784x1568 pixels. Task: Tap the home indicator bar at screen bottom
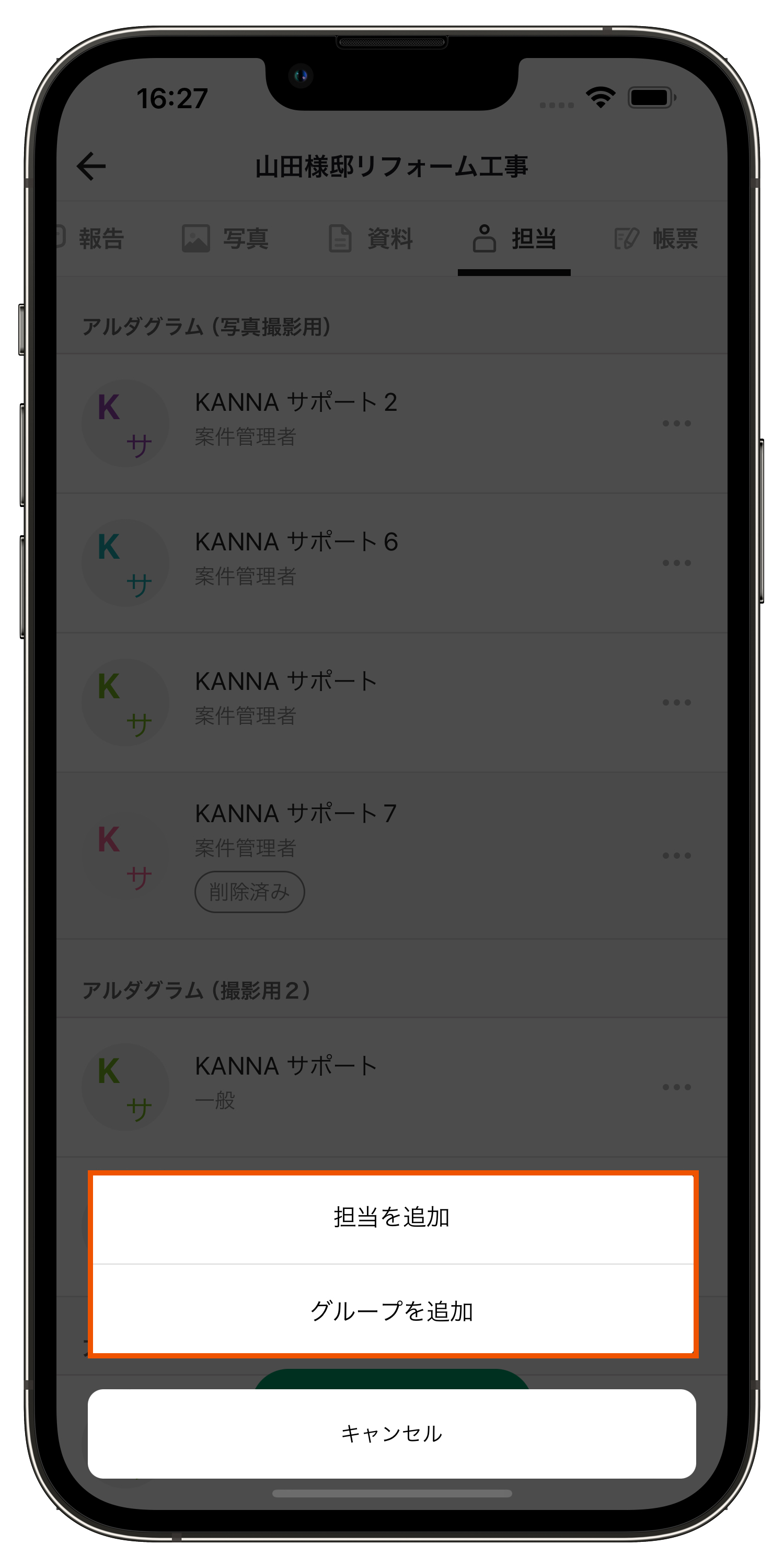392,1495
